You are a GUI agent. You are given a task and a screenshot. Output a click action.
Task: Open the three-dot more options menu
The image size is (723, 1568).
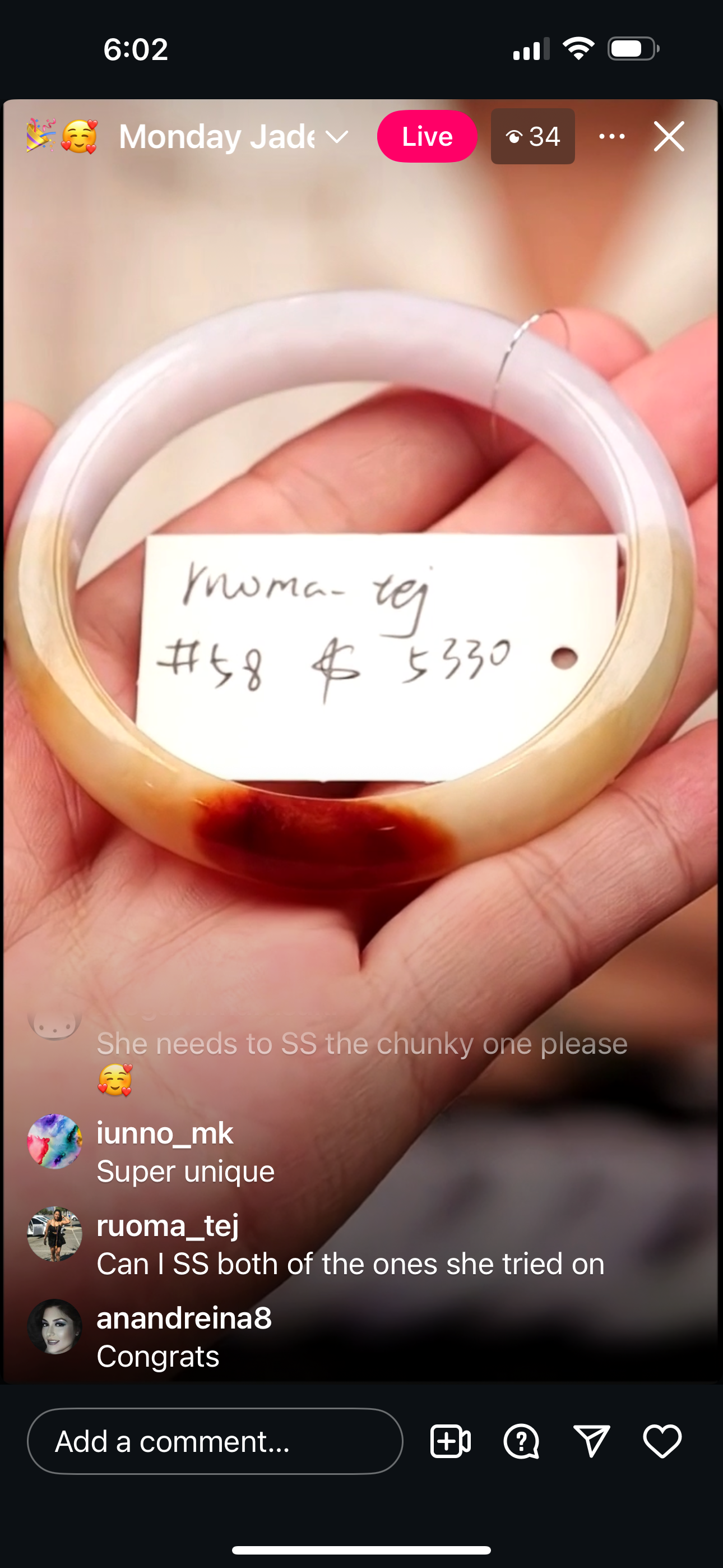pyautogui.click(x=611, y=136)
